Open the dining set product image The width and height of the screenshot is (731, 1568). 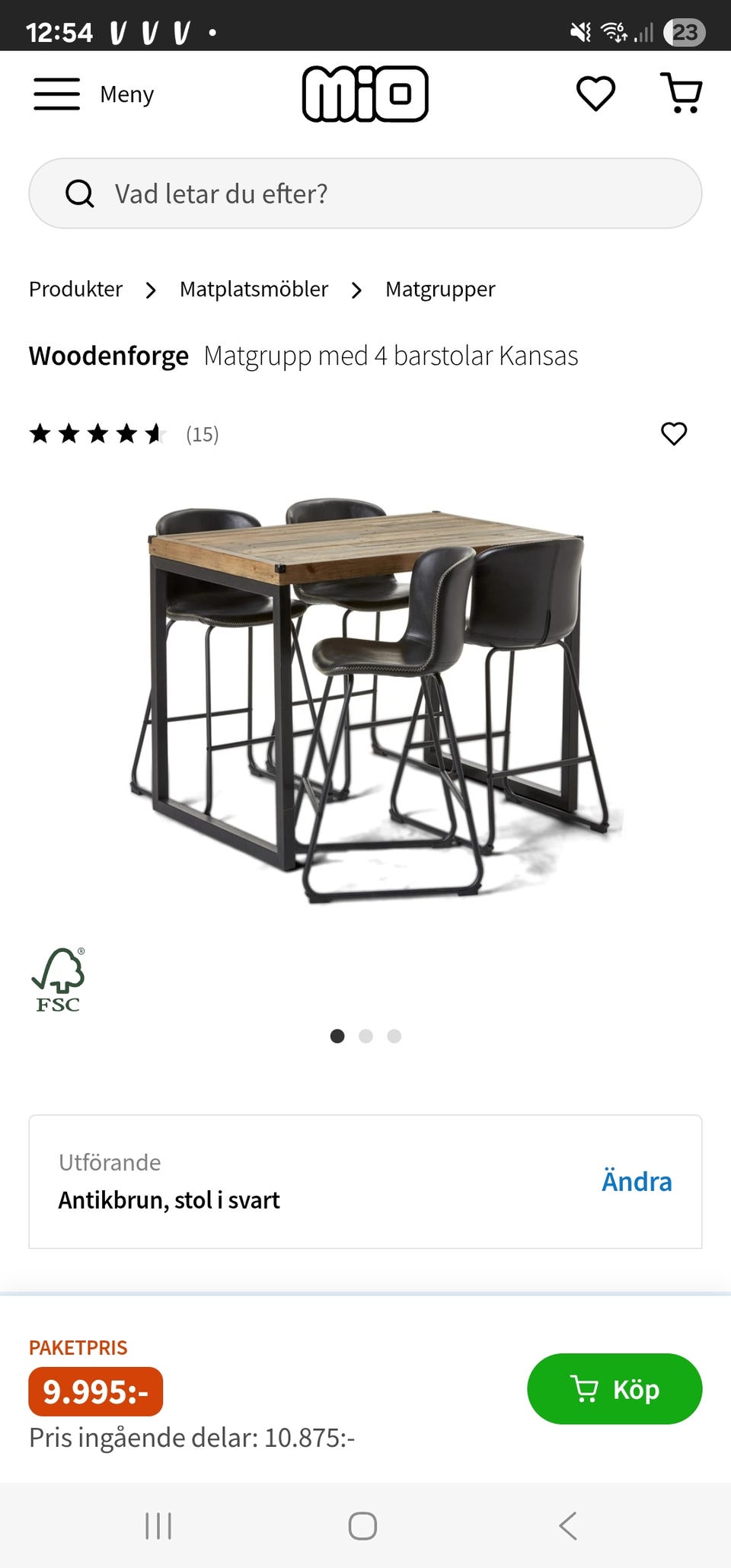point(365,701)
